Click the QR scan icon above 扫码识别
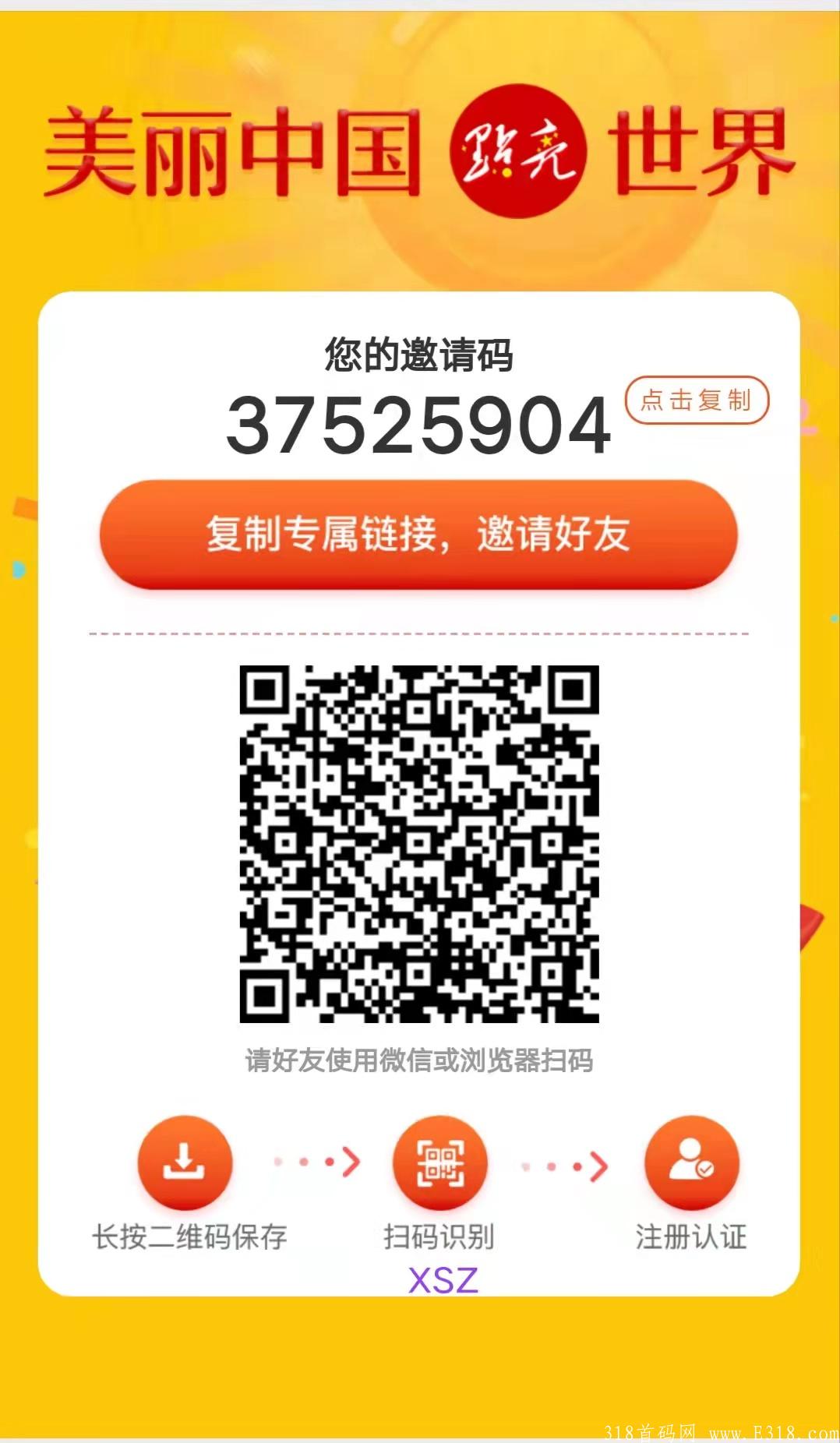Viewport: 840px width, 1443px height. pos(440,1162)
